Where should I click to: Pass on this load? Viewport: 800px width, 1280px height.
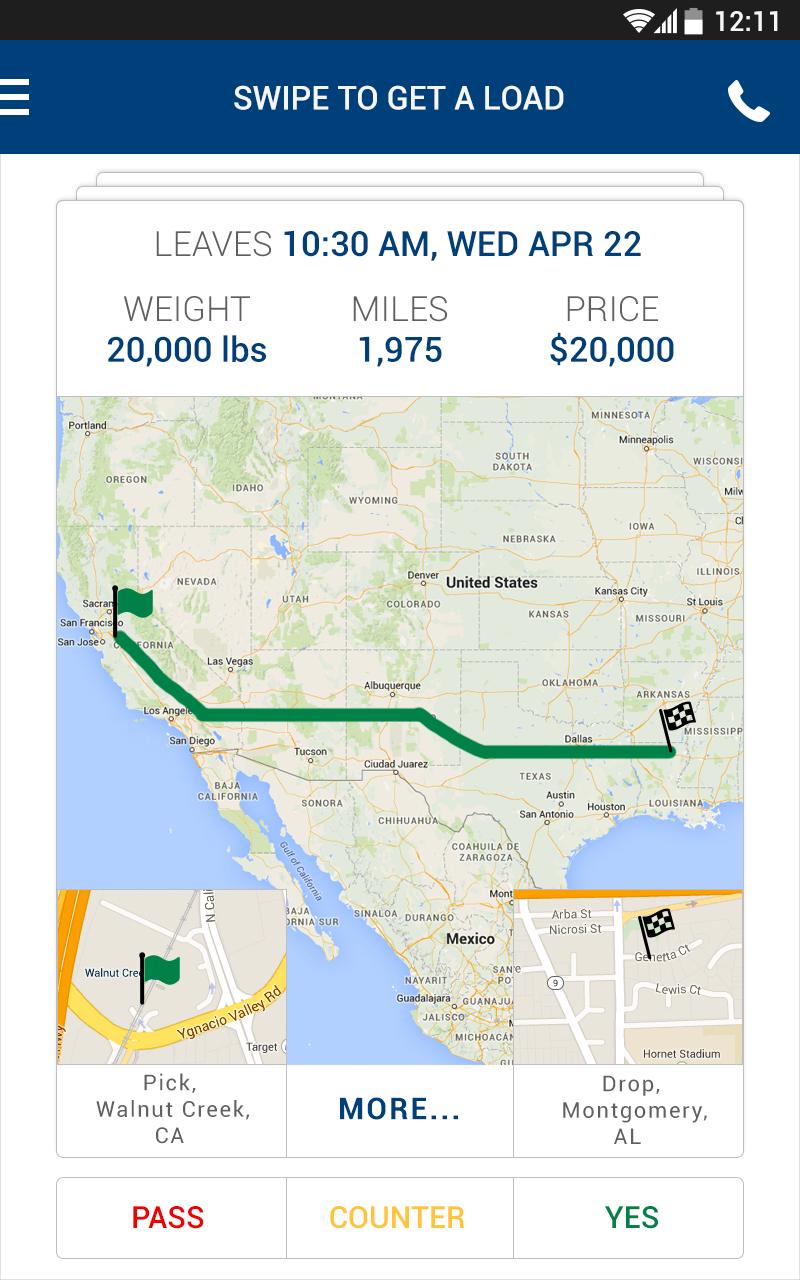coord(168,1217)
